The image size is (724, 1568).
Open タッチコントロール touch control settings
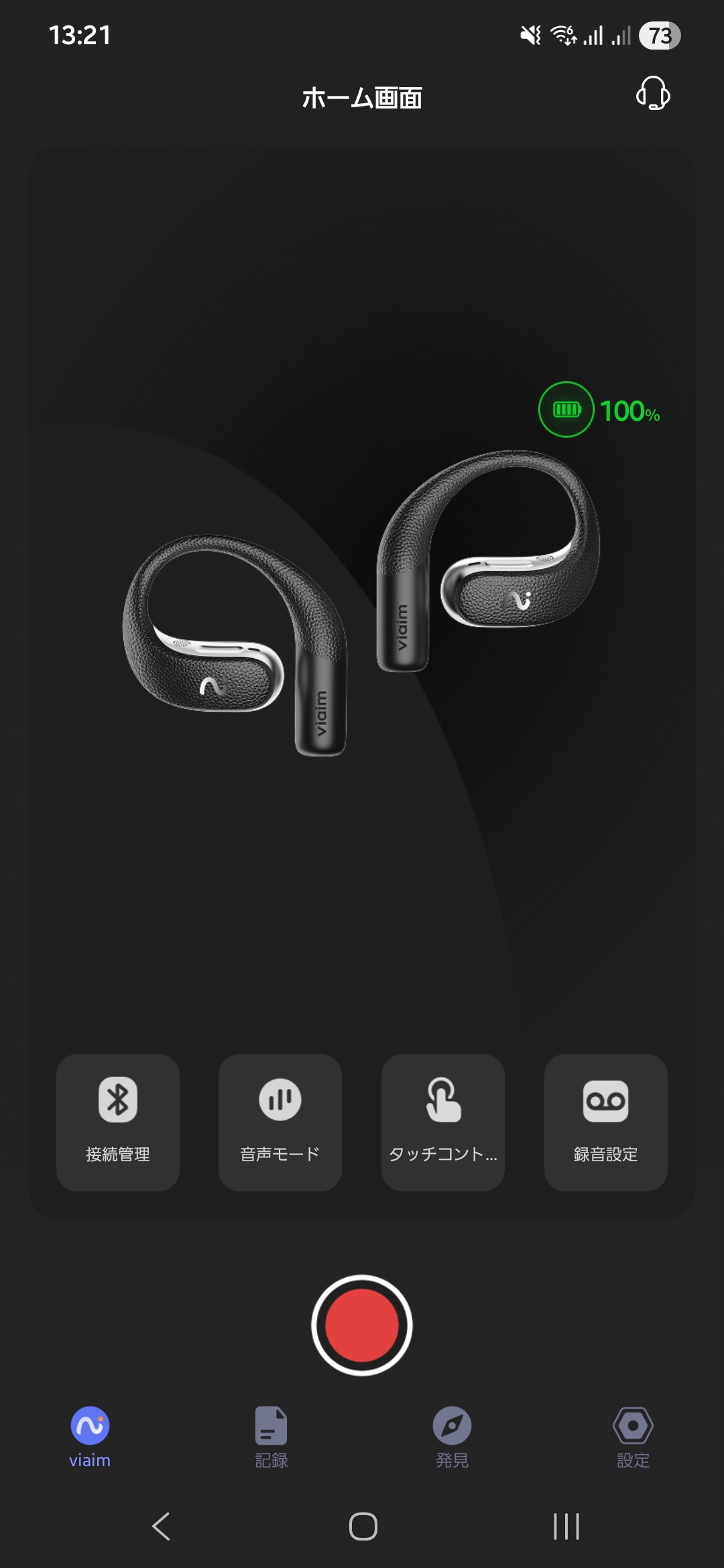click(x=443, y=1122)
